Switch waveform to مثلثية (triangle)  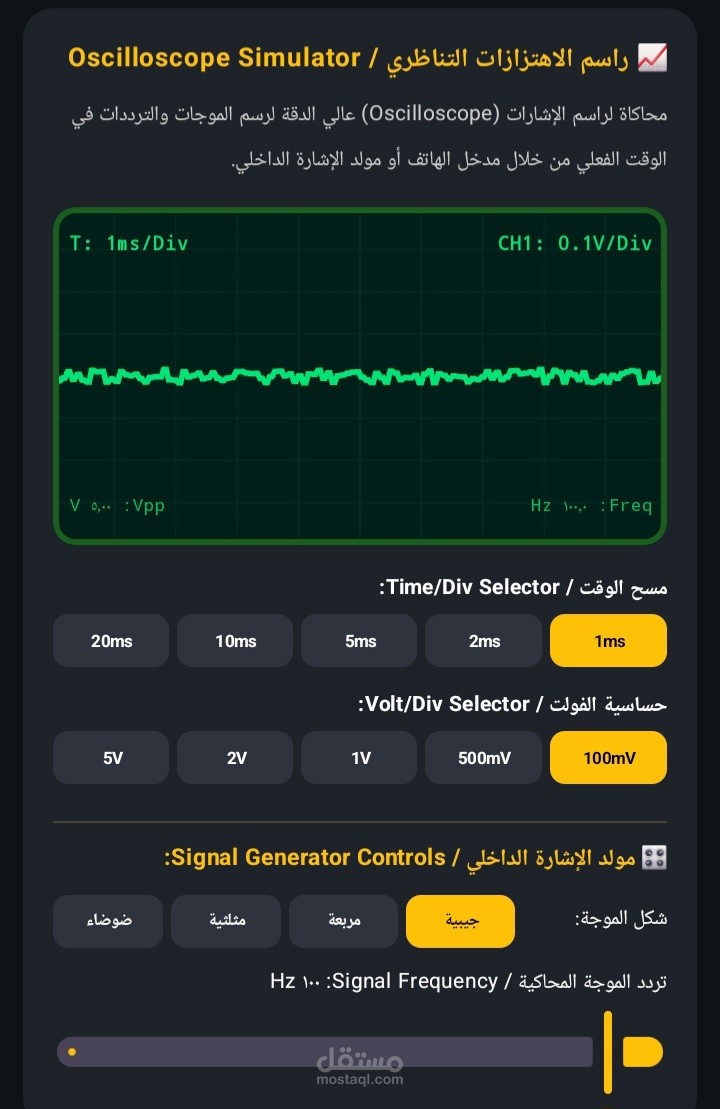coord(226,921)
